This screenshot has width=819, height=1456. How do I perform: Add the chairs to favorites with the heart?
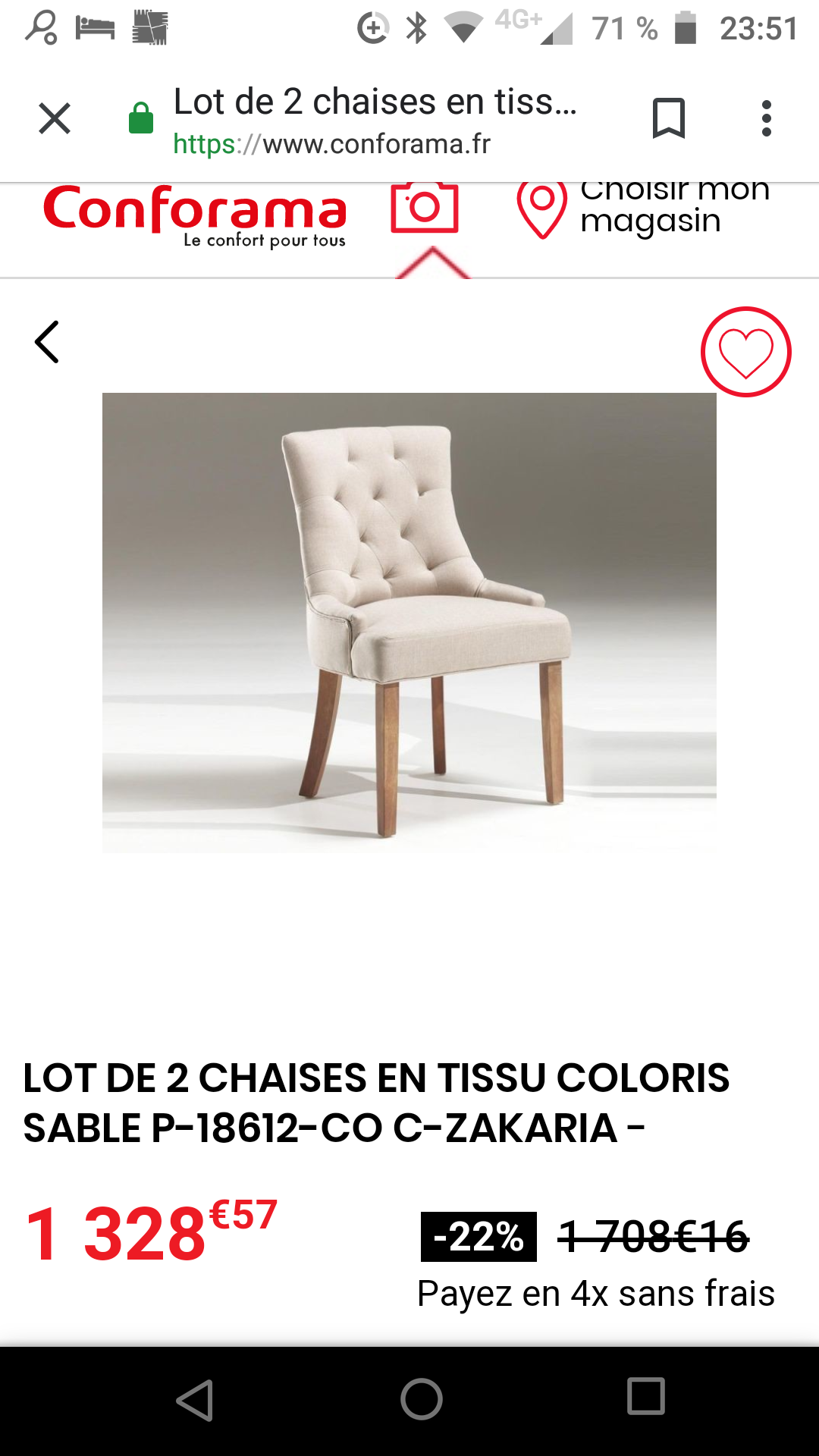(x=745, y=352)
